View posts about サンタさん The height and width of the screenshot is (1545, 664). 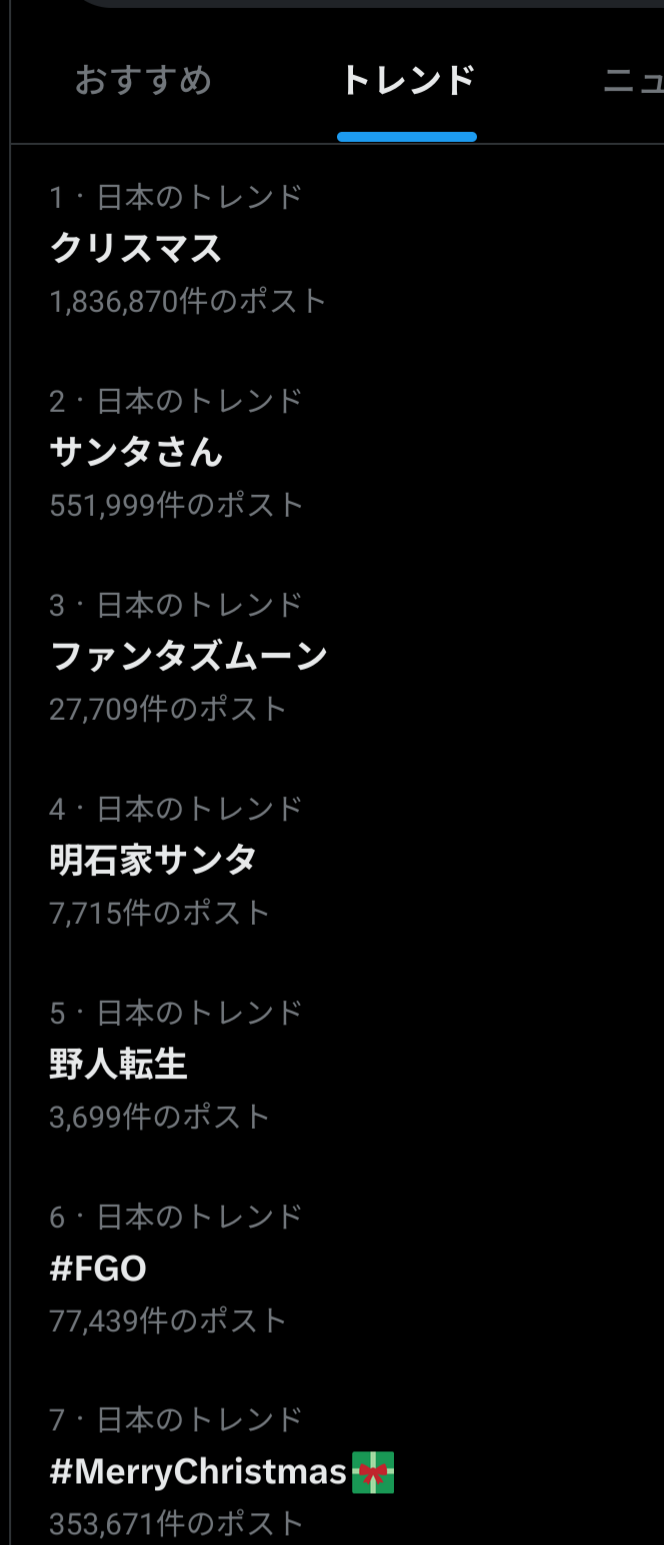136,453
